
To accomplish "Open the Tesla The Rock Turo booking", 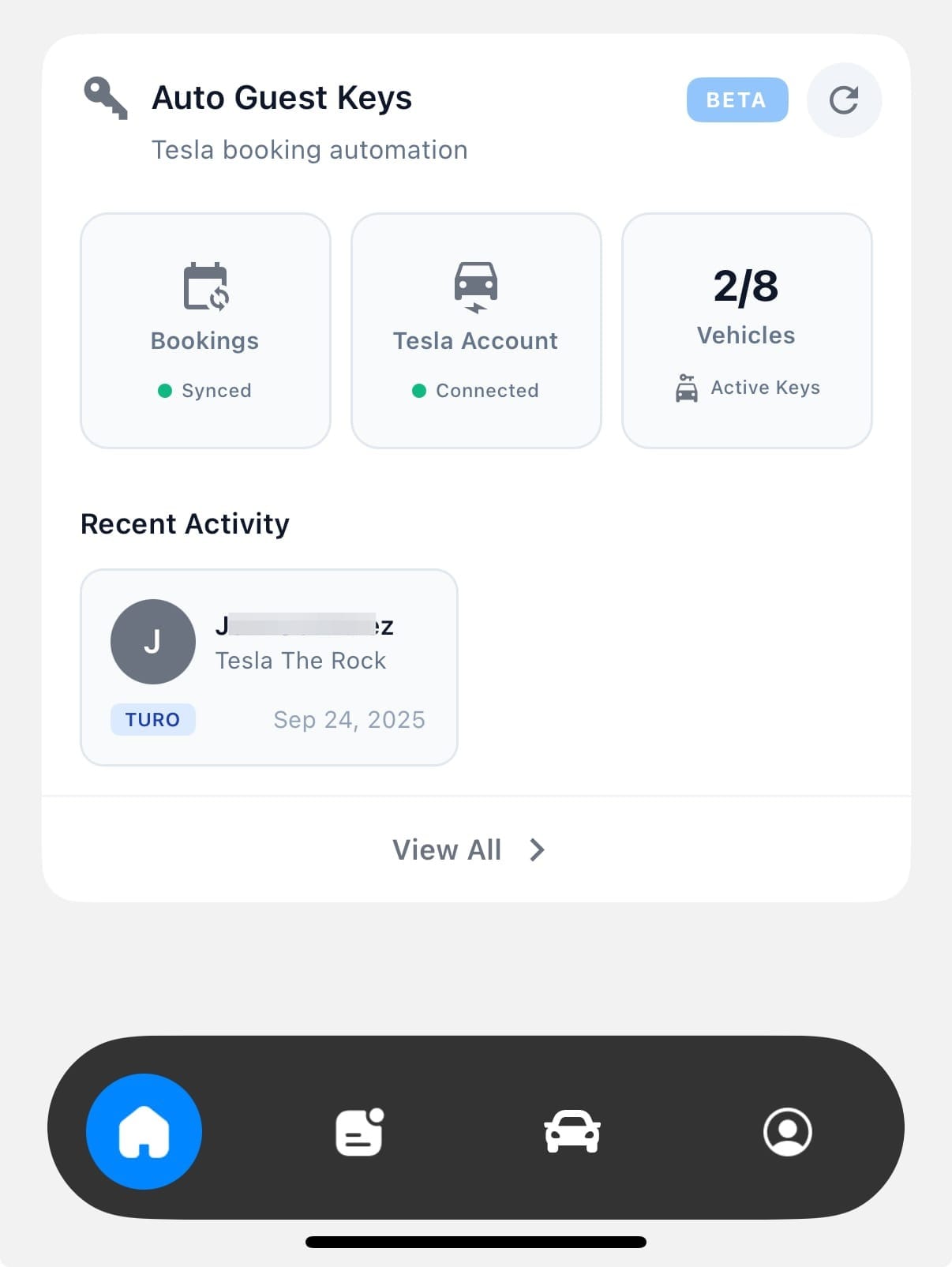I will [268, 666].
